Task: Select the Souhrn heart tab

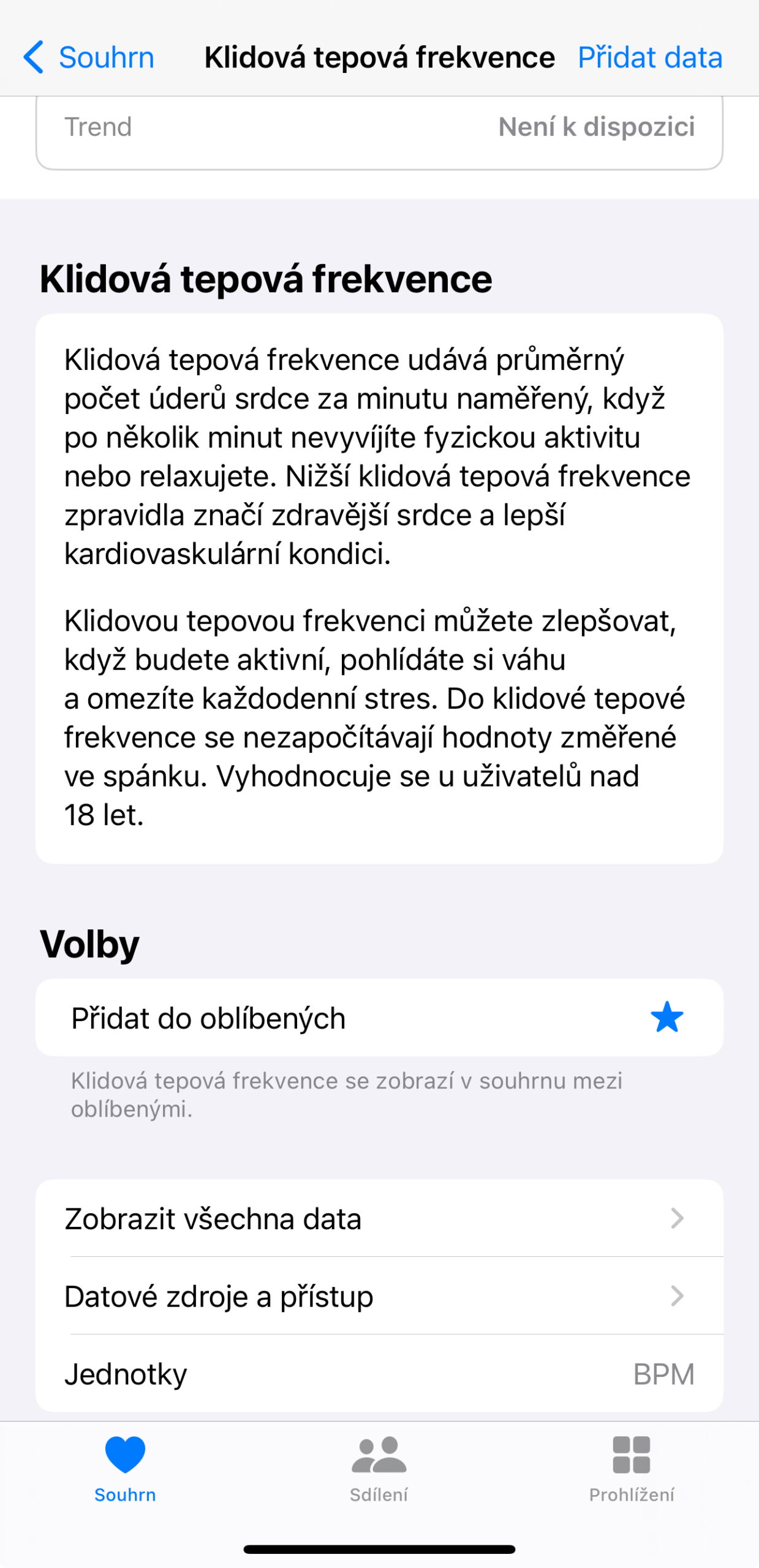Action: click(125, 1469)
